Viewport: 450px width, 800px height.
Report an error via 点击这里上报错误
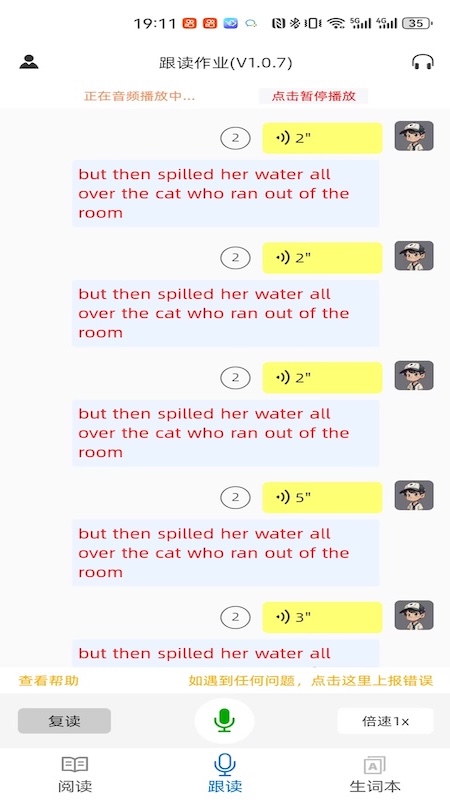[372, 681]
